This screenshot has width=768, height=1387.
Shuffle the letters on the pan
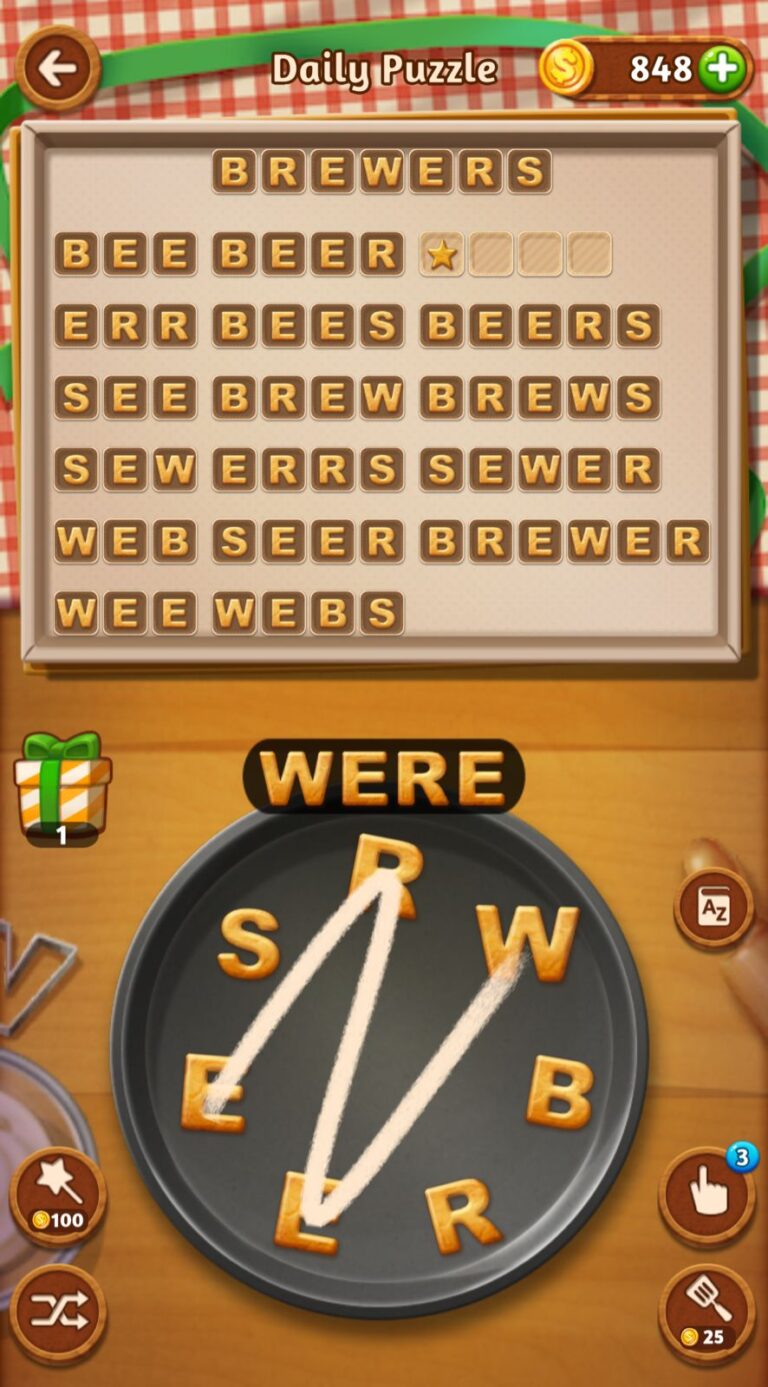[58, 1313]
